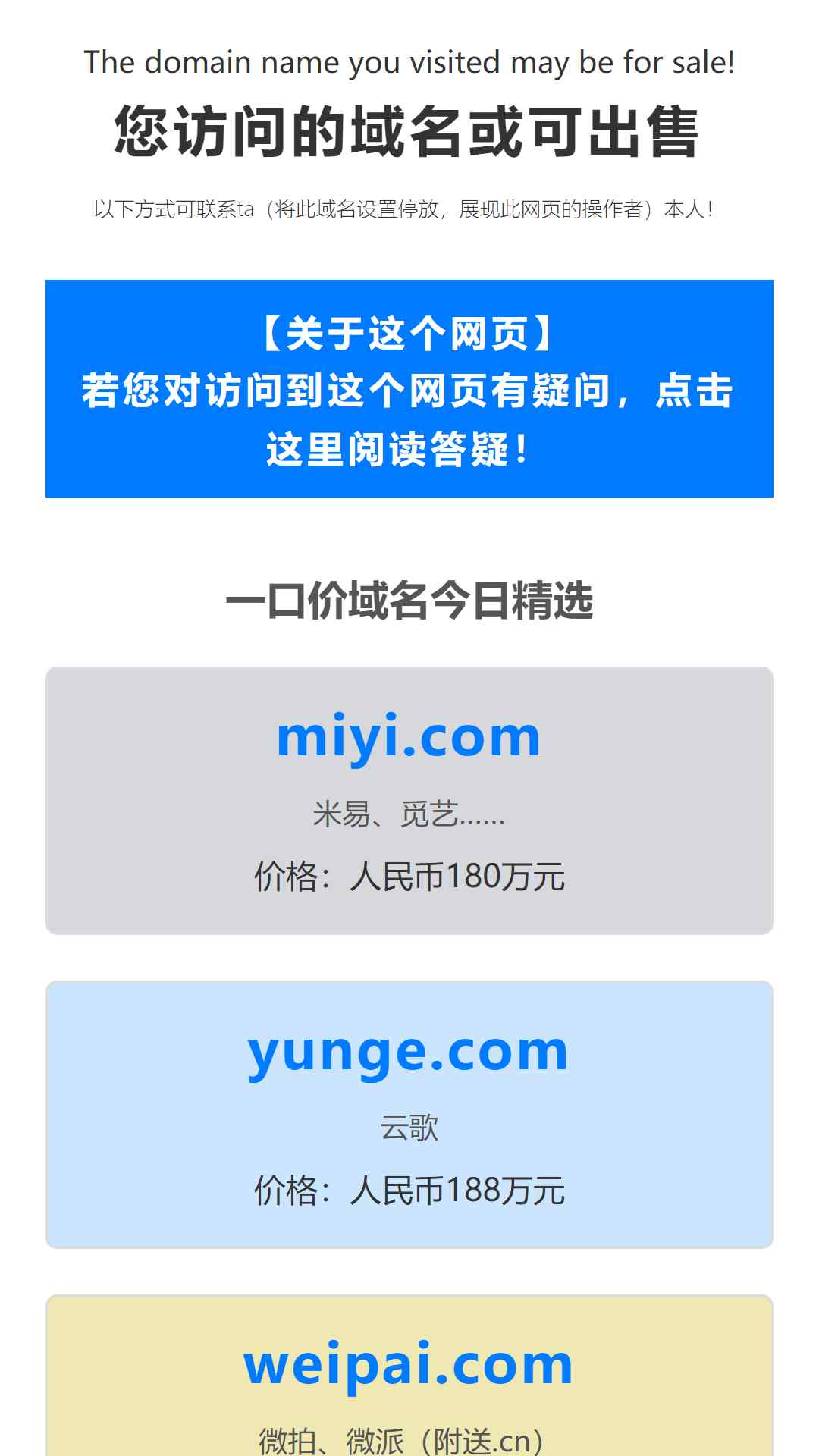Open the weipai.com domain card

(x=409, y=1376)
